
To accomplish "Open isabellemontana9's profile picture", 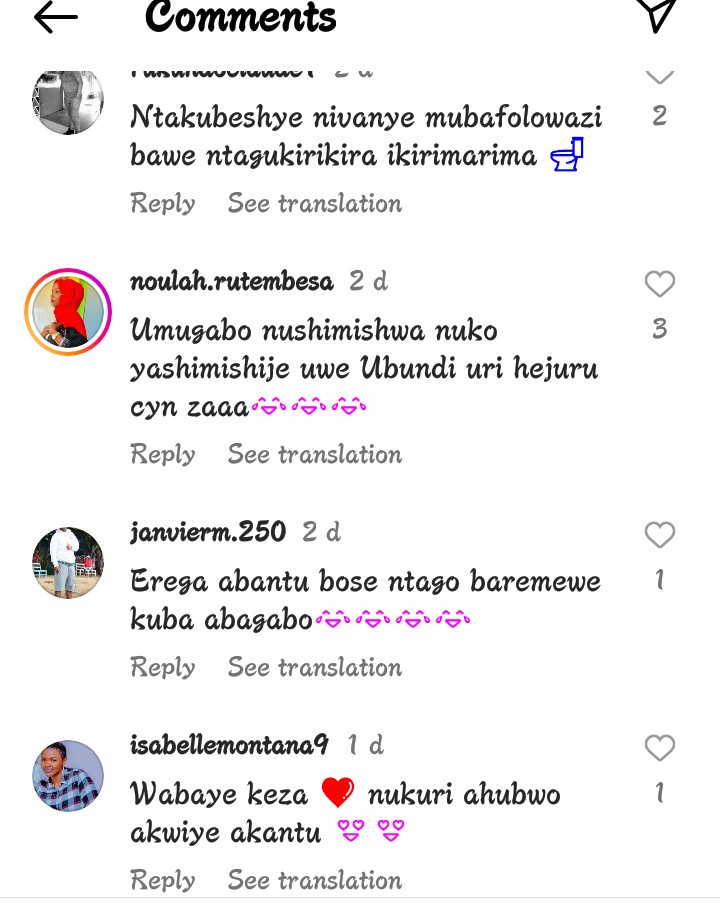I will click(68, 776).
